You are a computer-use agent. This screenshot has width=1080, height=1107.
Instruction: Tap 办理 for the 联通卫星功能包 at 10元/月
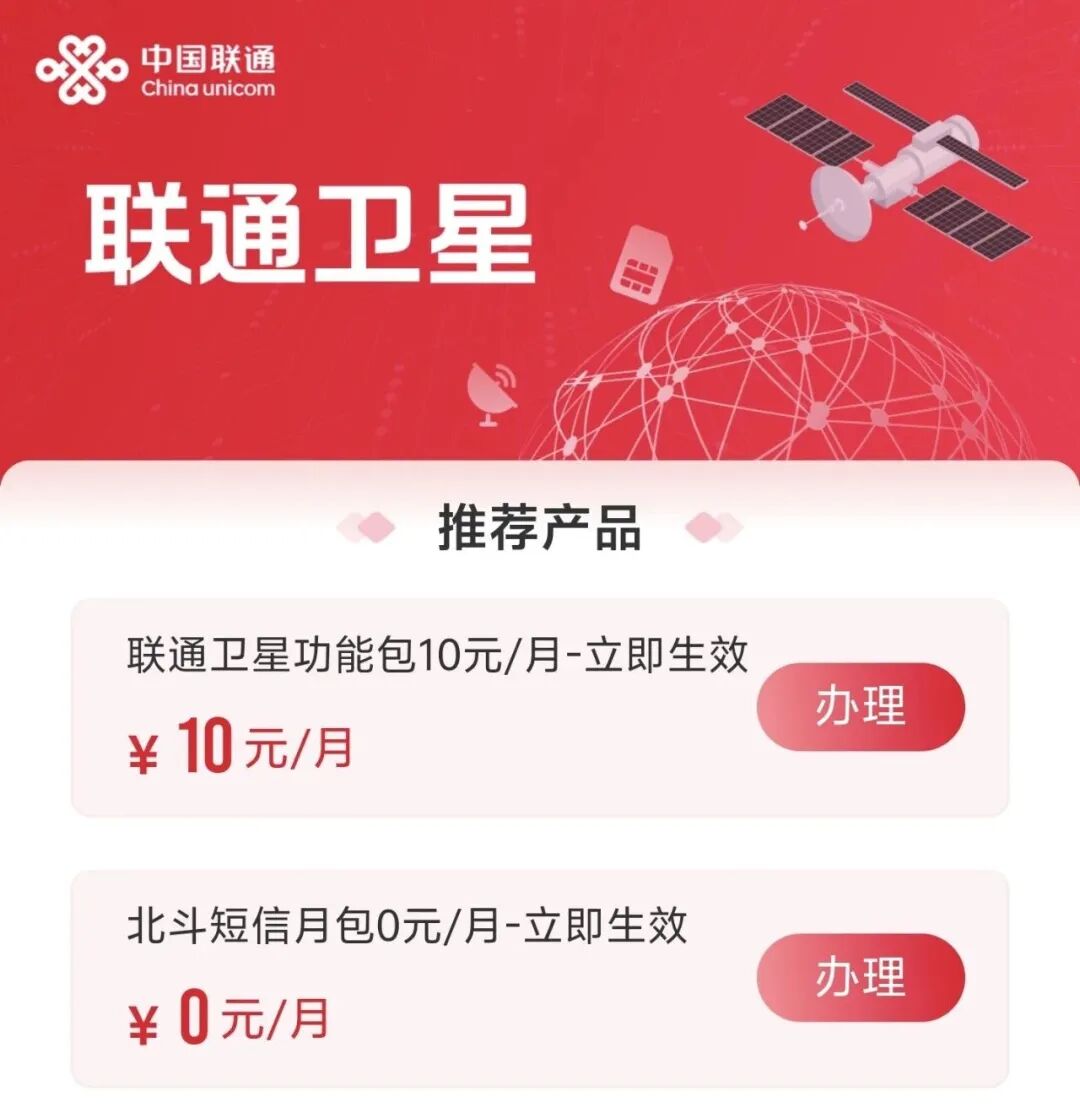point(860,707)
